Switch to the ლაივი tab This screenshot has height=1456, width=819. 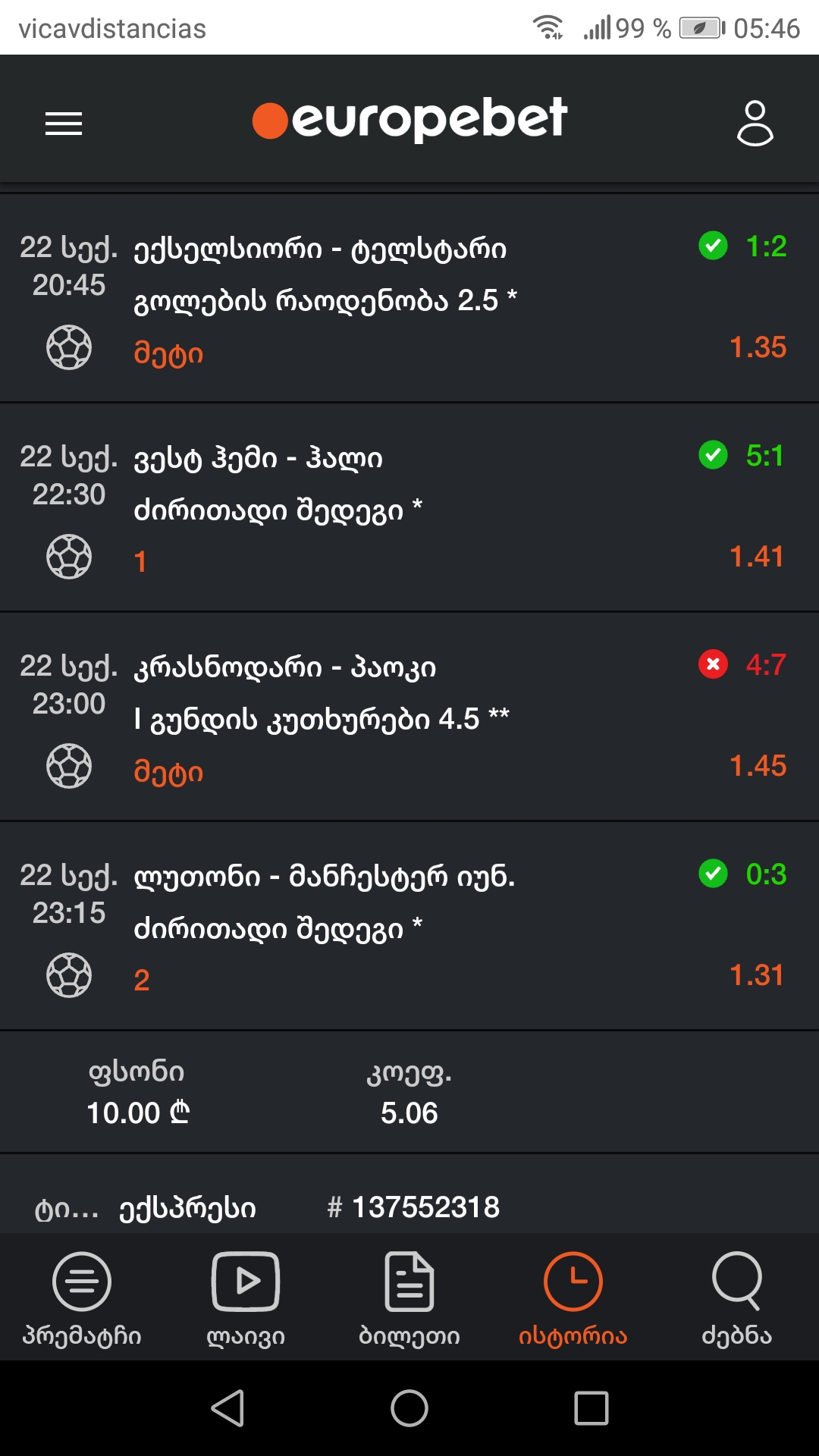pos(246,1298)
